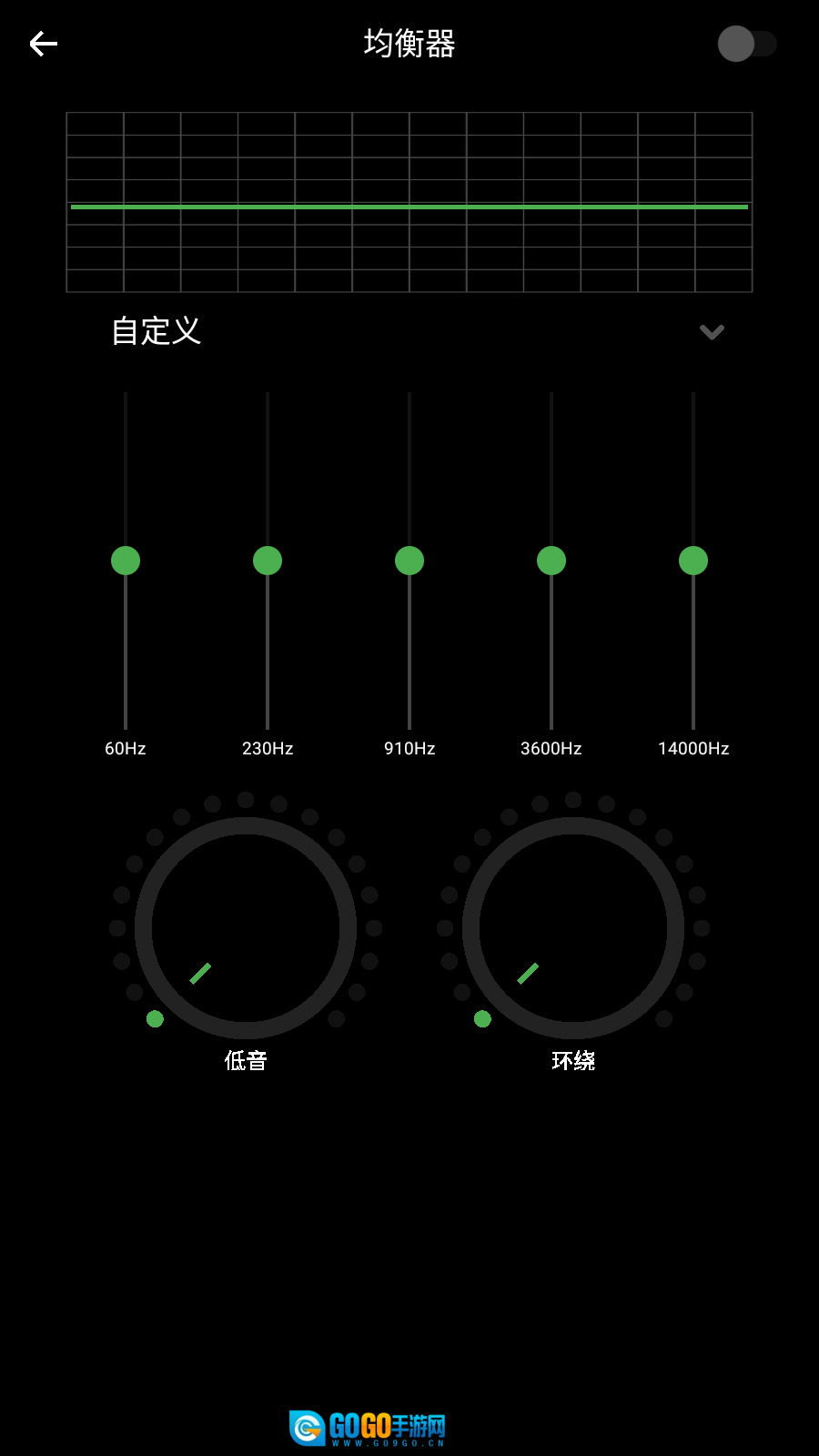The image size is (819, 1456).
Task: Go back from the equalizer screen
Action: click(x=43, y=44)
